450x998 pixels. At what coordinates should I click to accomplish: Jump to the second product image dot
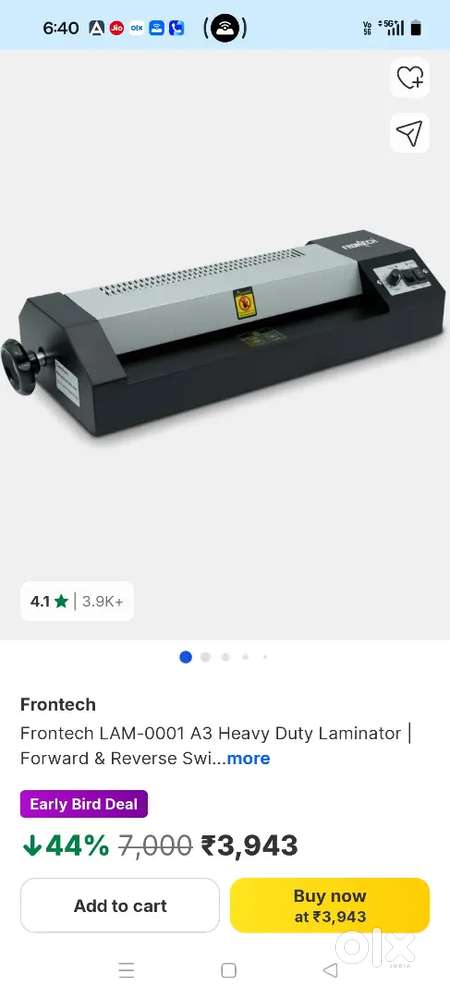205,657
